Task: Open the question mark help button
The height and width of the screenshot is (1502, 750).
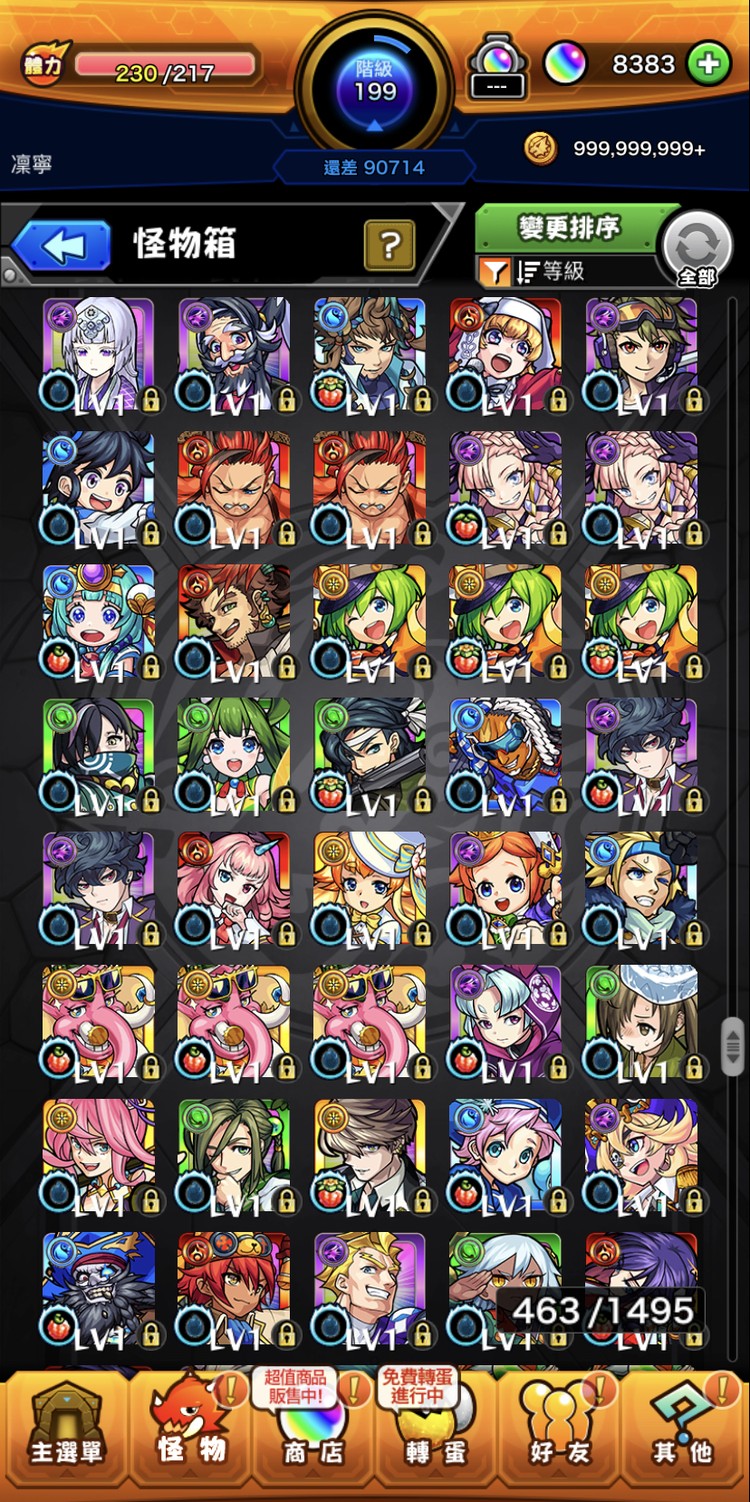Action: [x=390, y=243]
